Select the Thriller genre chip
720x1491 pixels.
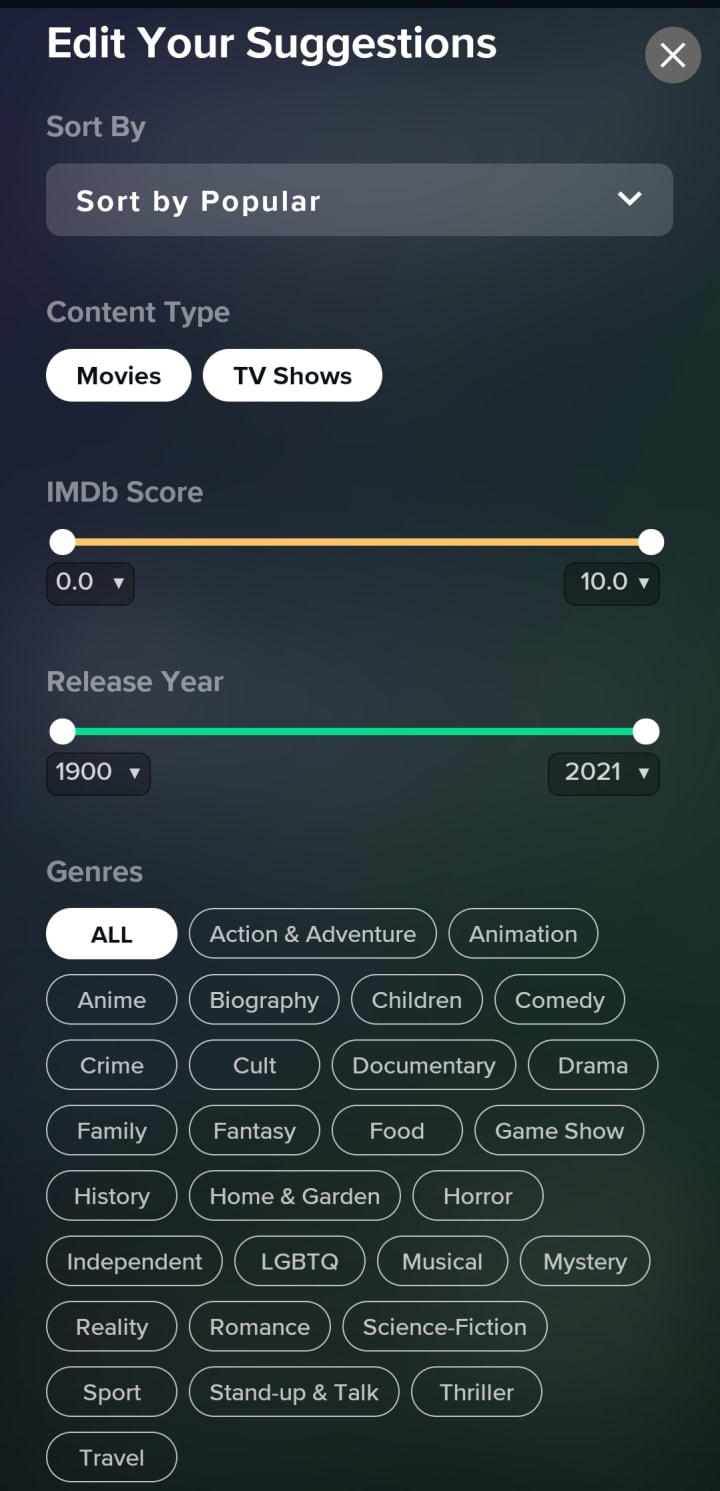click(x=476, y=1392)
